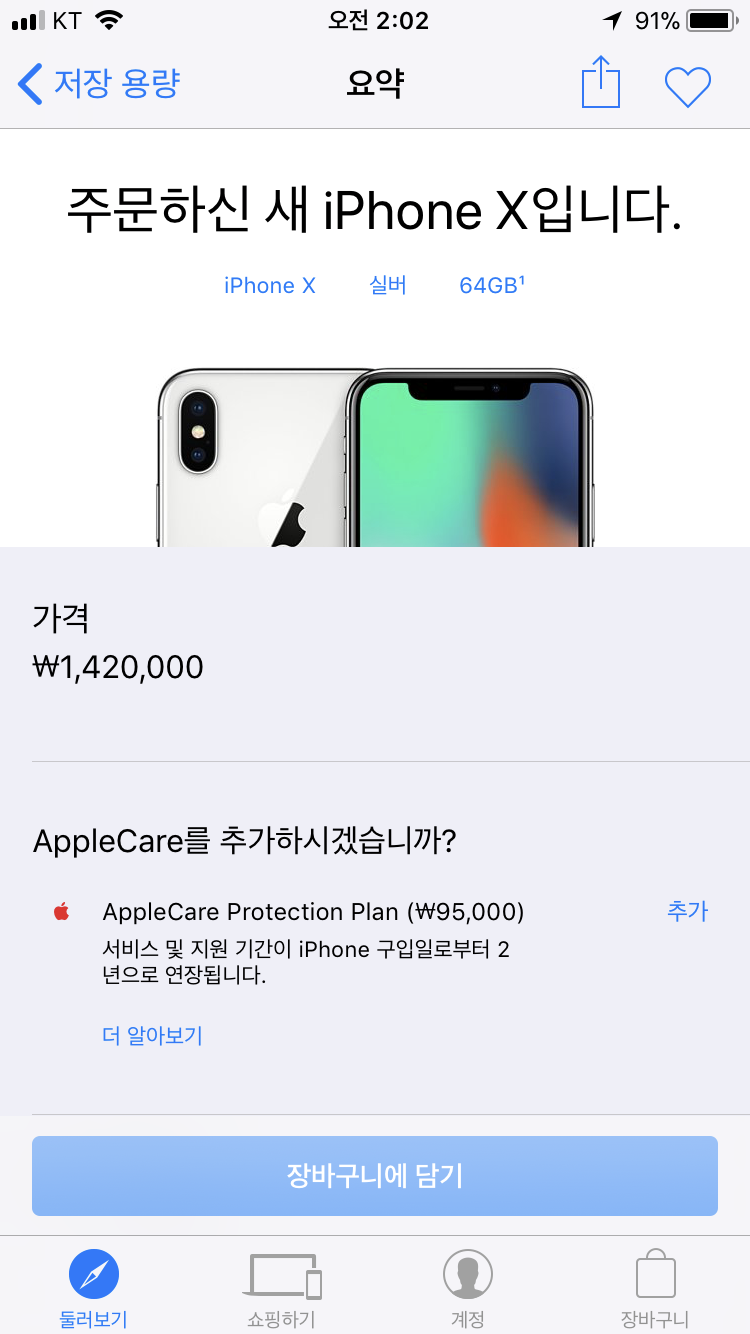Change the 실버 color selection
Viewport: 750px width, 1334px height.
click(388, 286)
